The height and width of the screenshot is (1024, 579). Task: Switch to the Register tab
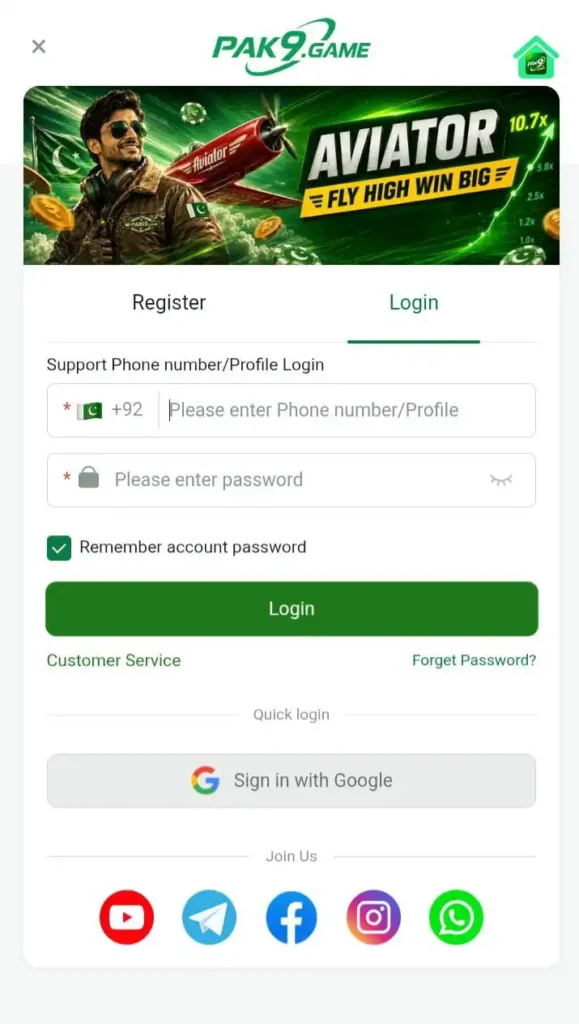(169, 302)
